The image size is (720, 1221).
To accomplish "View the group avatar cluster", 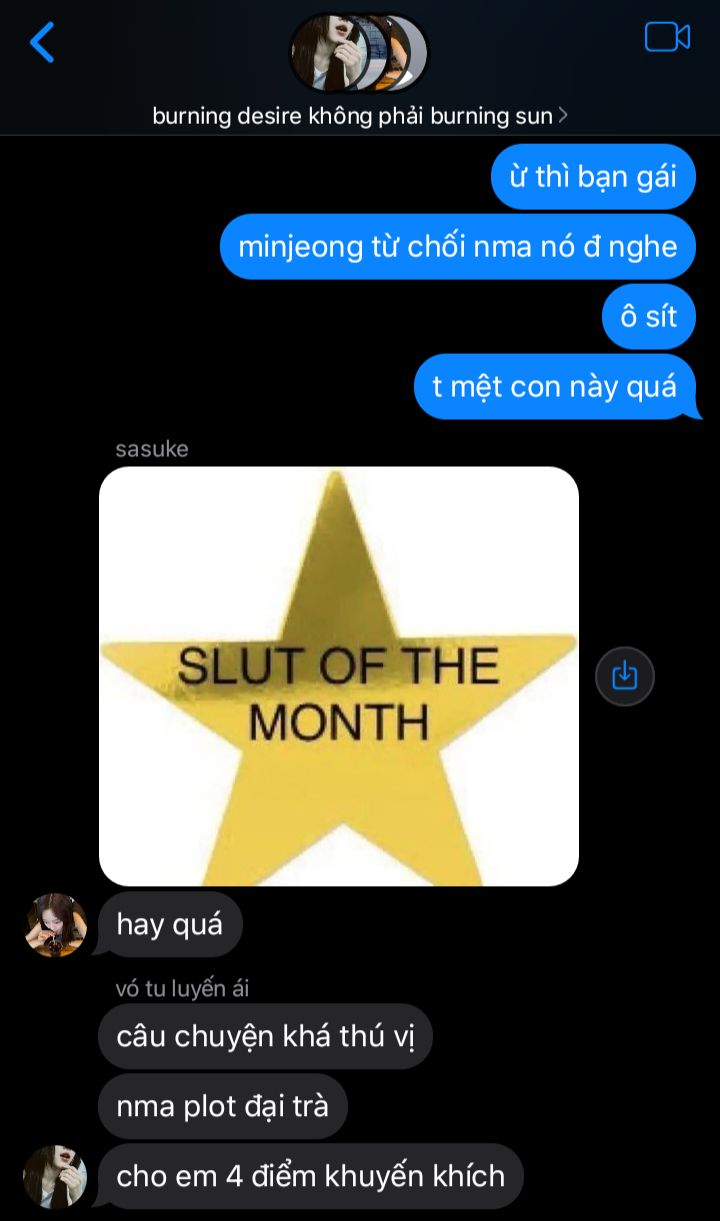I will pyautogui.click(x=359, y=53).
